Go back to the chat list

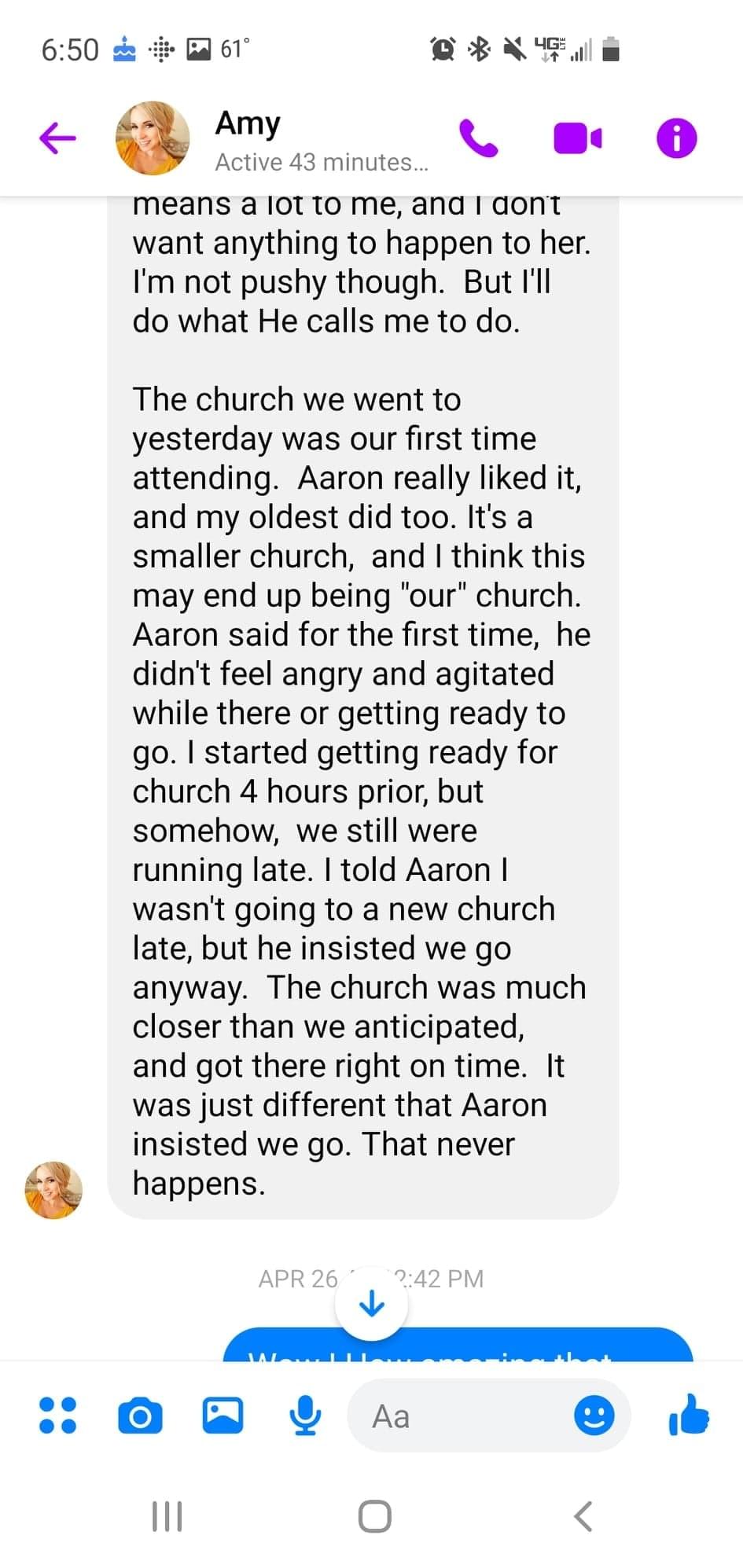tap(58, 138)
